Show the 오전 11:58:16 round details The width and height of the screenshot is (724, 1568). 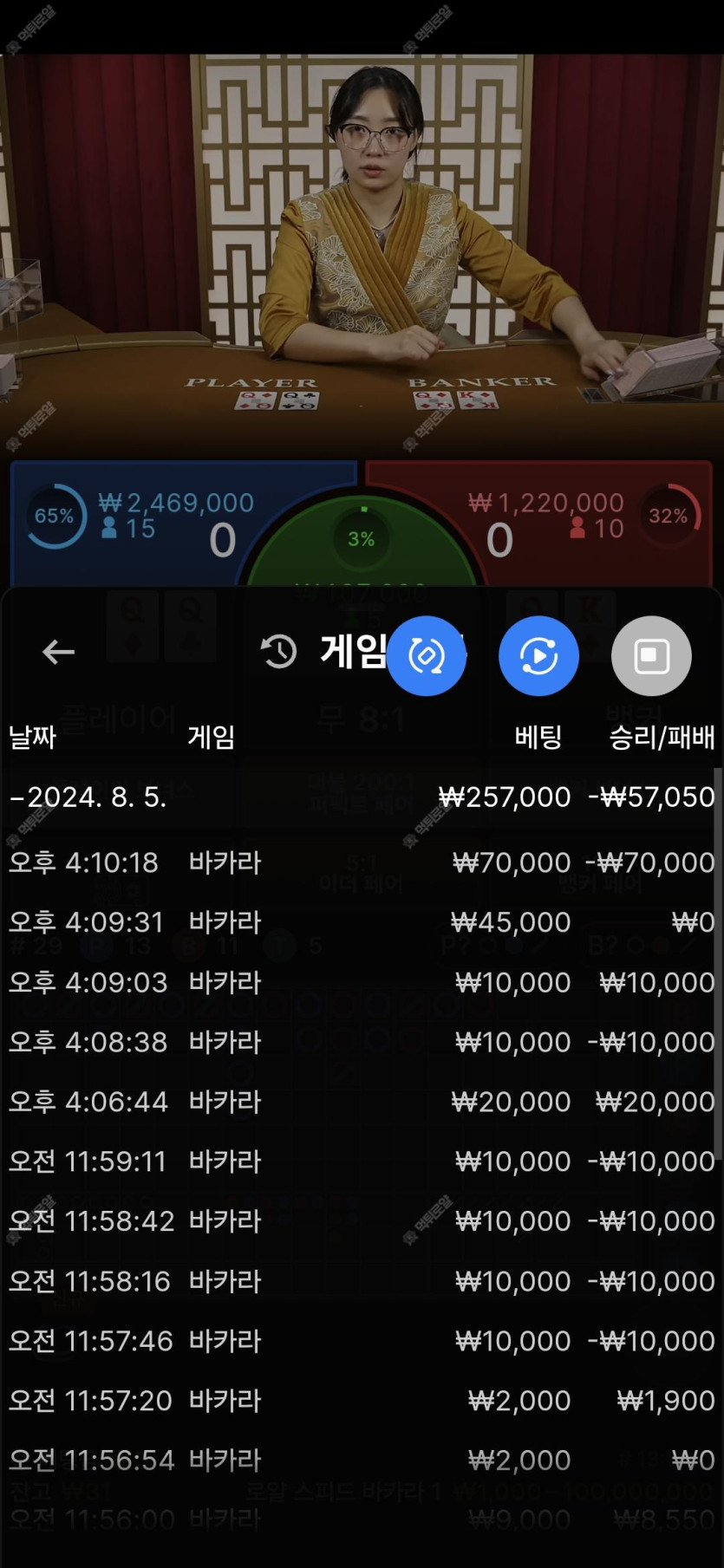tap(361, 1281)
